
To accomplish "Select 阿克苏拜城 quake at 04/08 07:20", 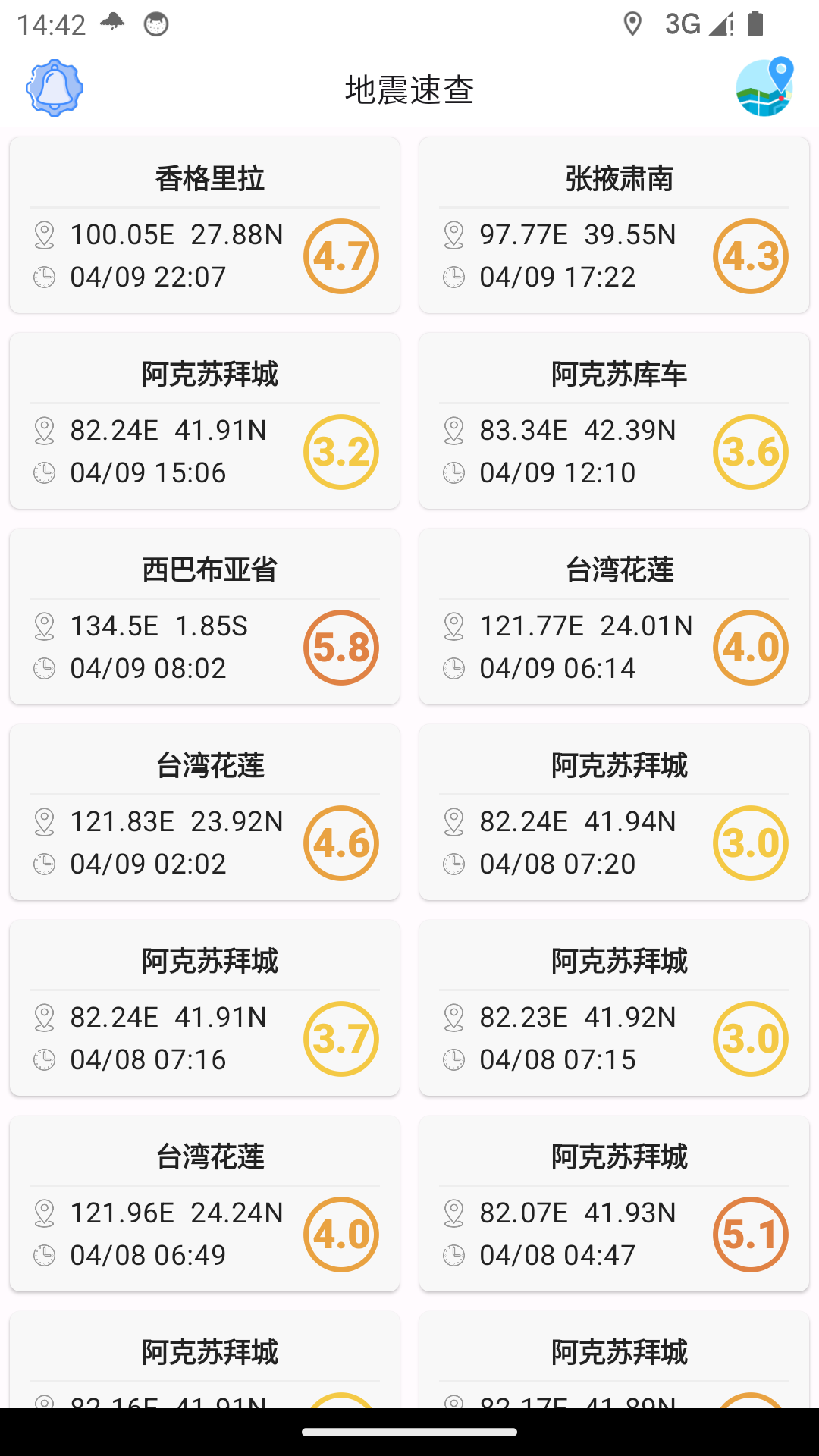I will pyautogui.click(x=614, y=812).
